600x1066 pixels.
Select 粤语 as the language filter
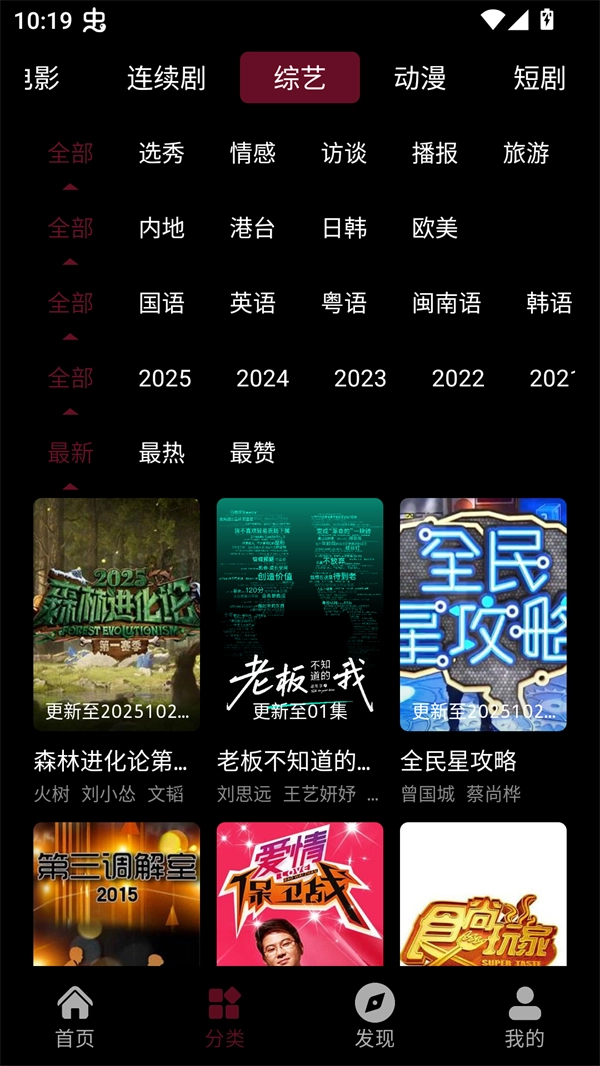344,303
